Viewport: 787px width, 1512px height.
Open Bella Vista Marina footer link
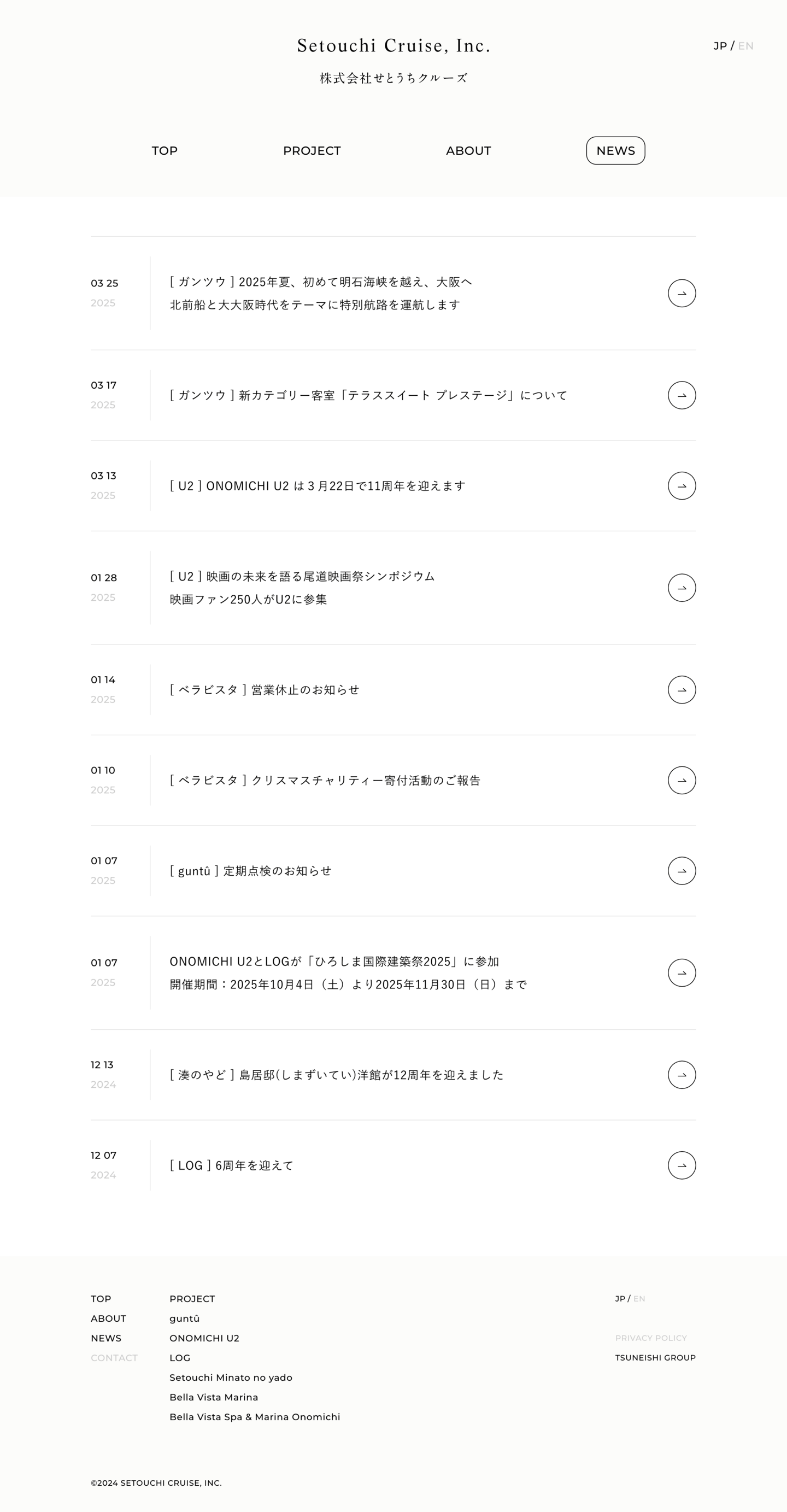214,1398
